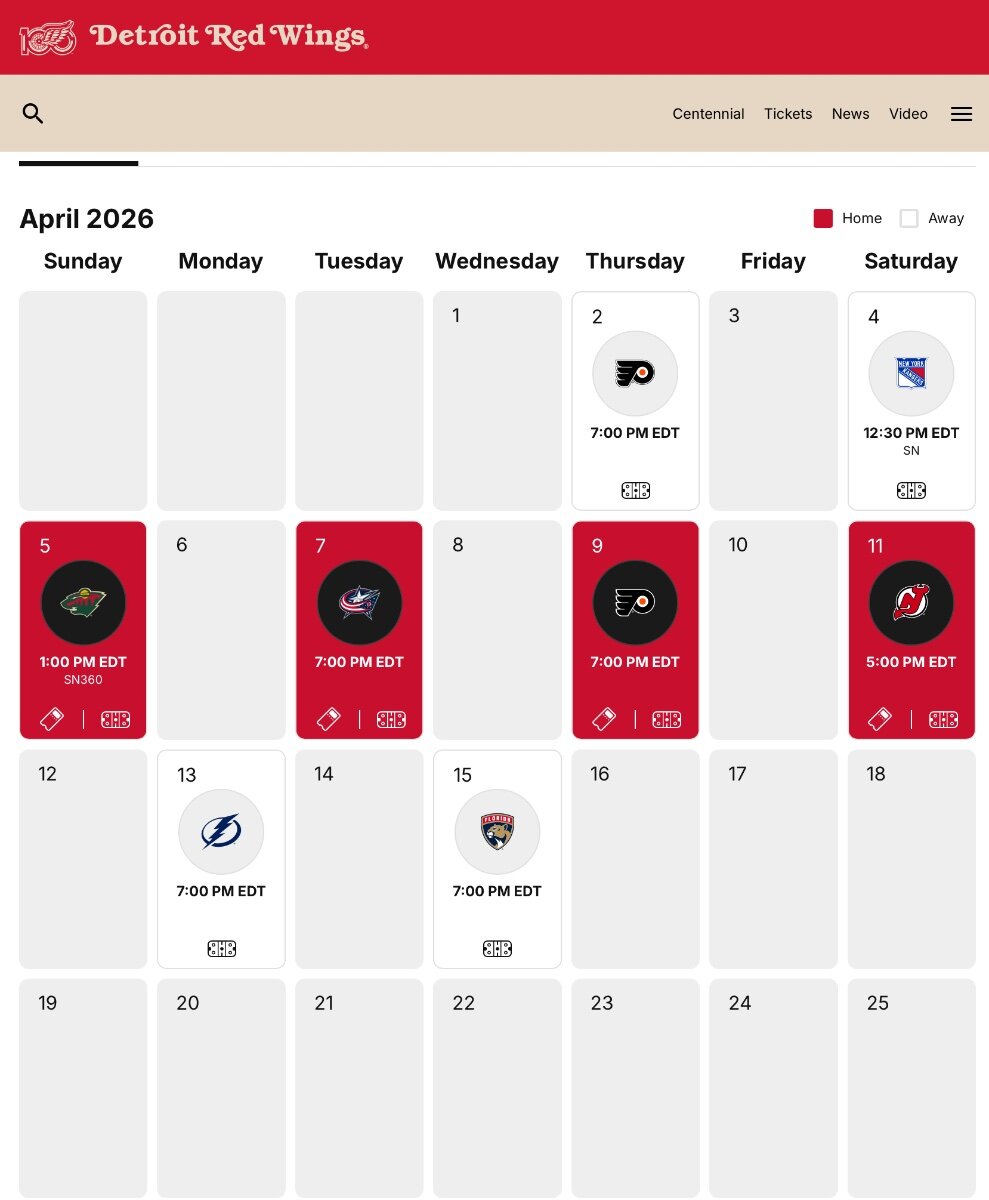The height and width of the screenshot is (1200, 989).
Task: Open the hamburger menu
Action: point(961,114)
